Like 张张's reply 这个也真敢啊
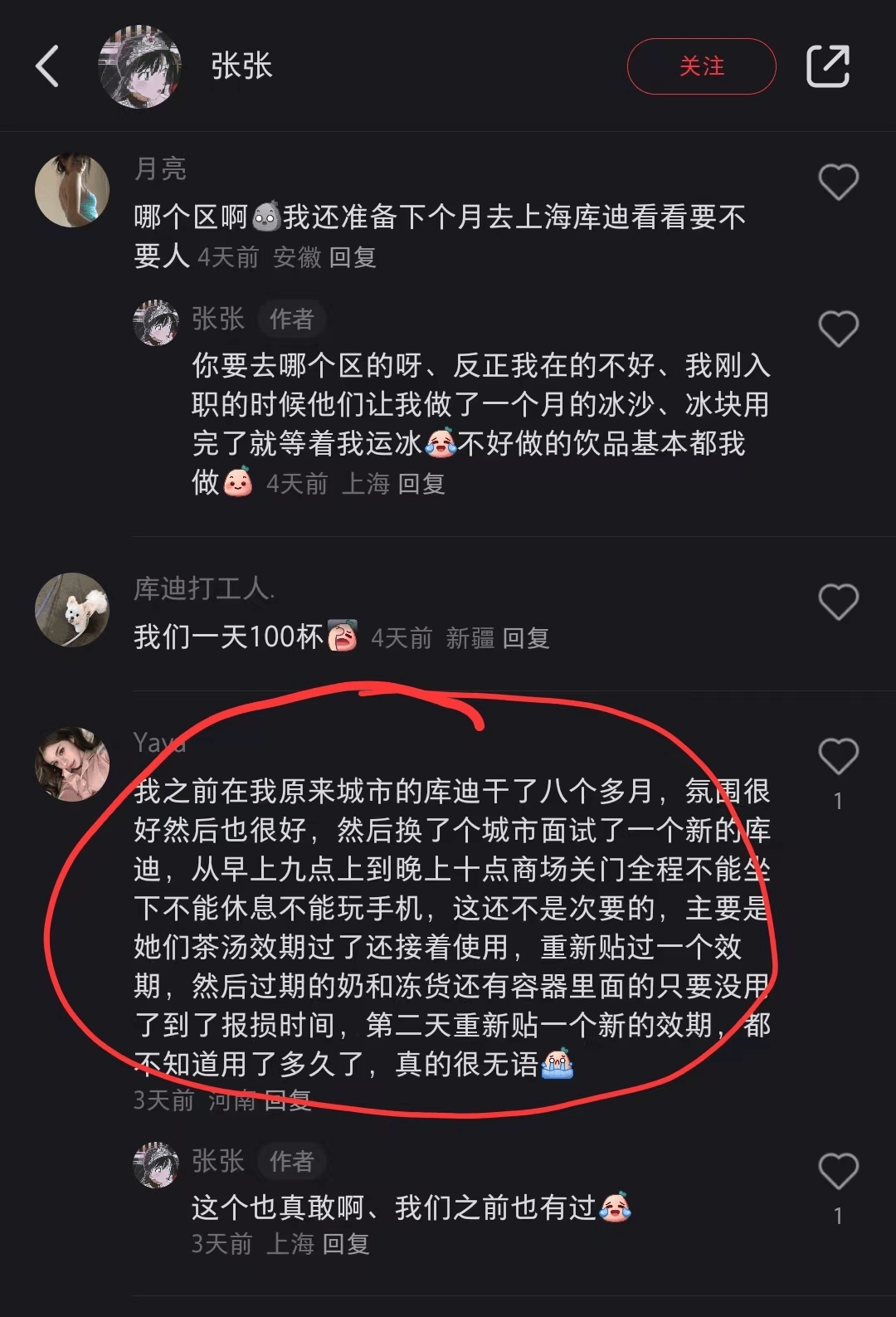 coord(838,1171)
